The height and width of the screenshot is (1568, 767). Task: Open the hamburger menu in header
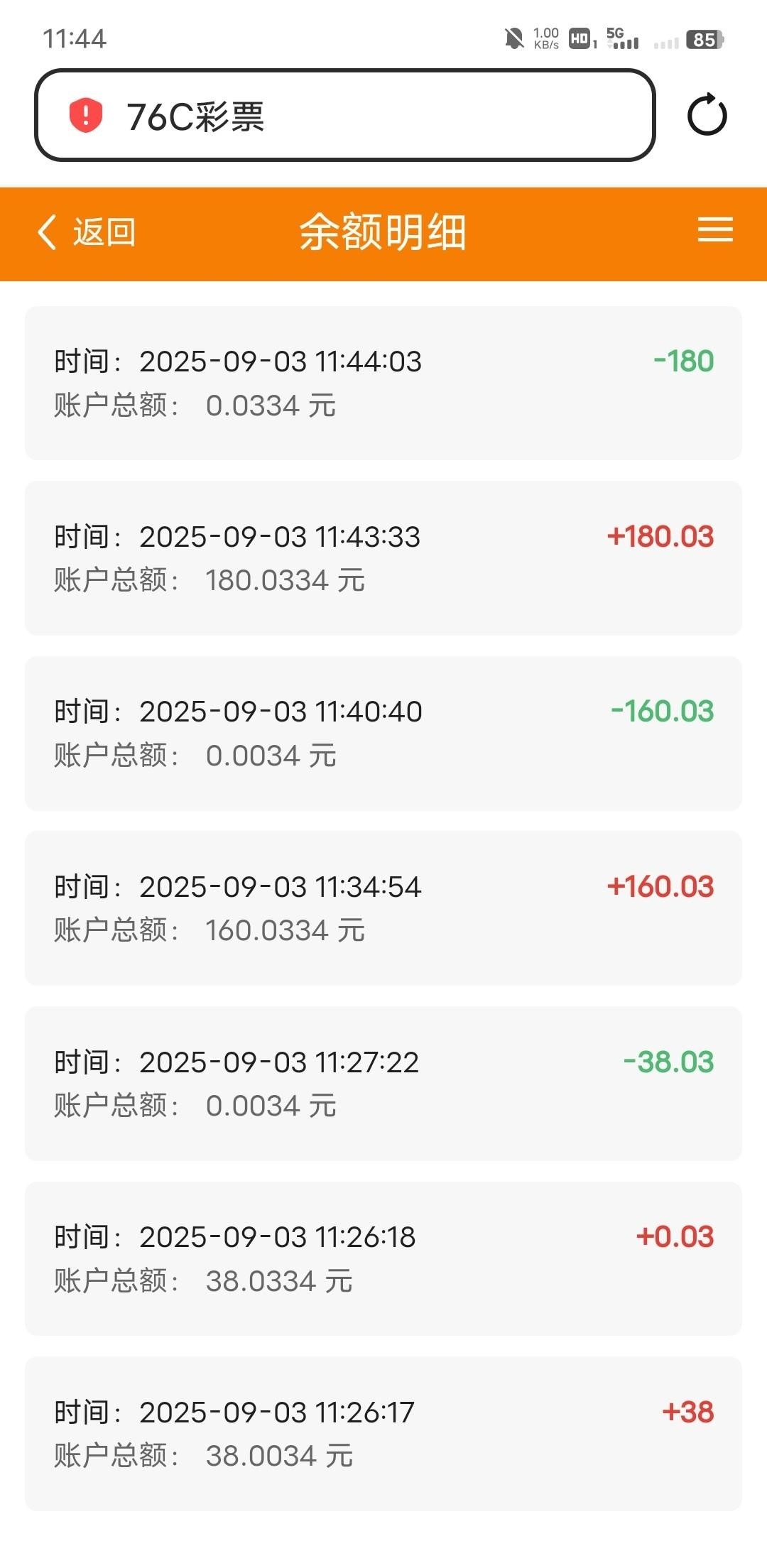[x=714, y=230]
